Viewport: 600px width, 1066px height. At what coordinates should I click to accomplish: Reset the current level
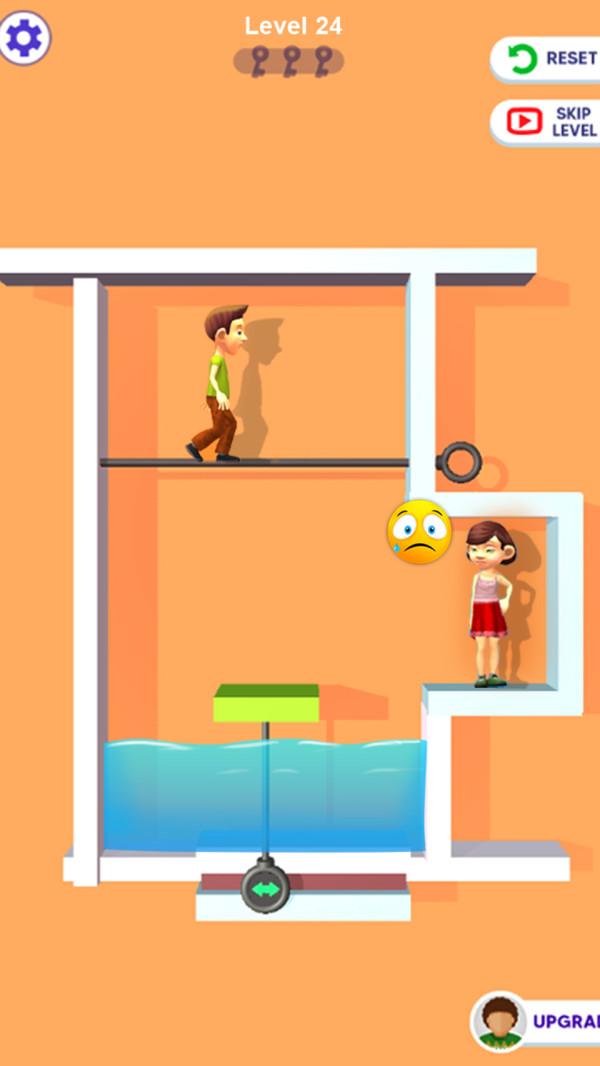[547, 59]
